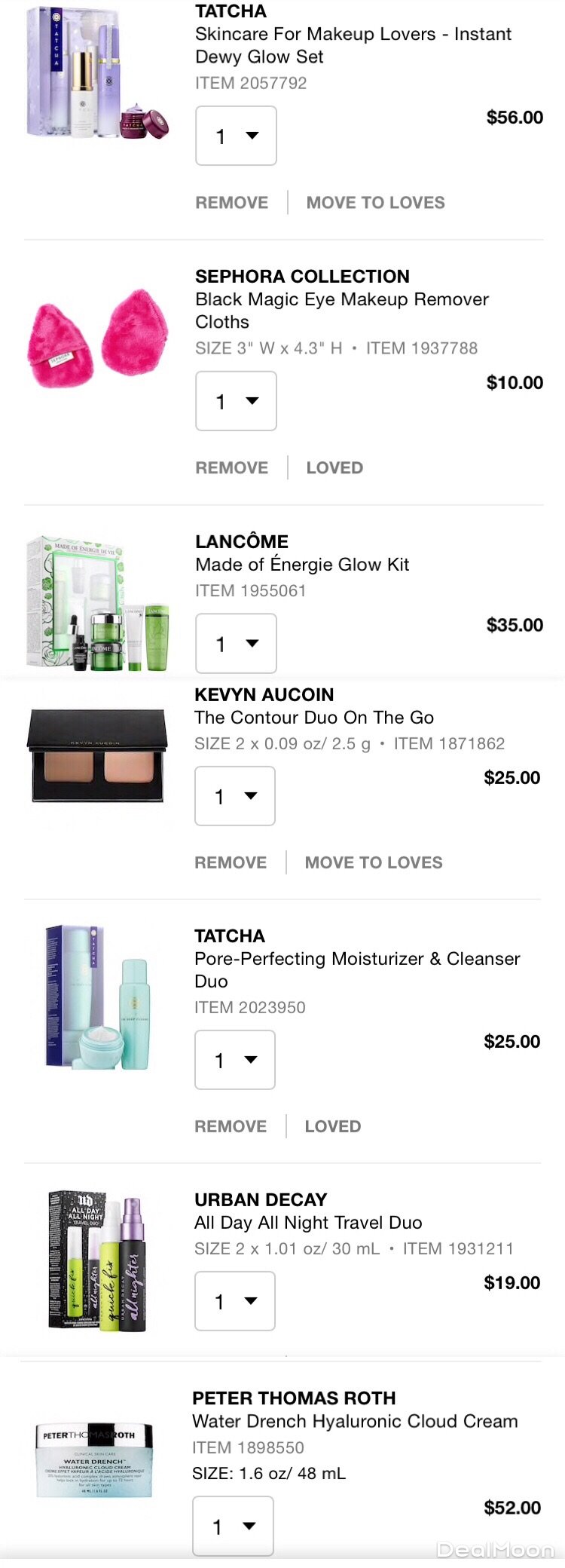Open Lancôme Made of Énergie Glow Kit image
Screen dimensions: 565x1568
(96, 603)
